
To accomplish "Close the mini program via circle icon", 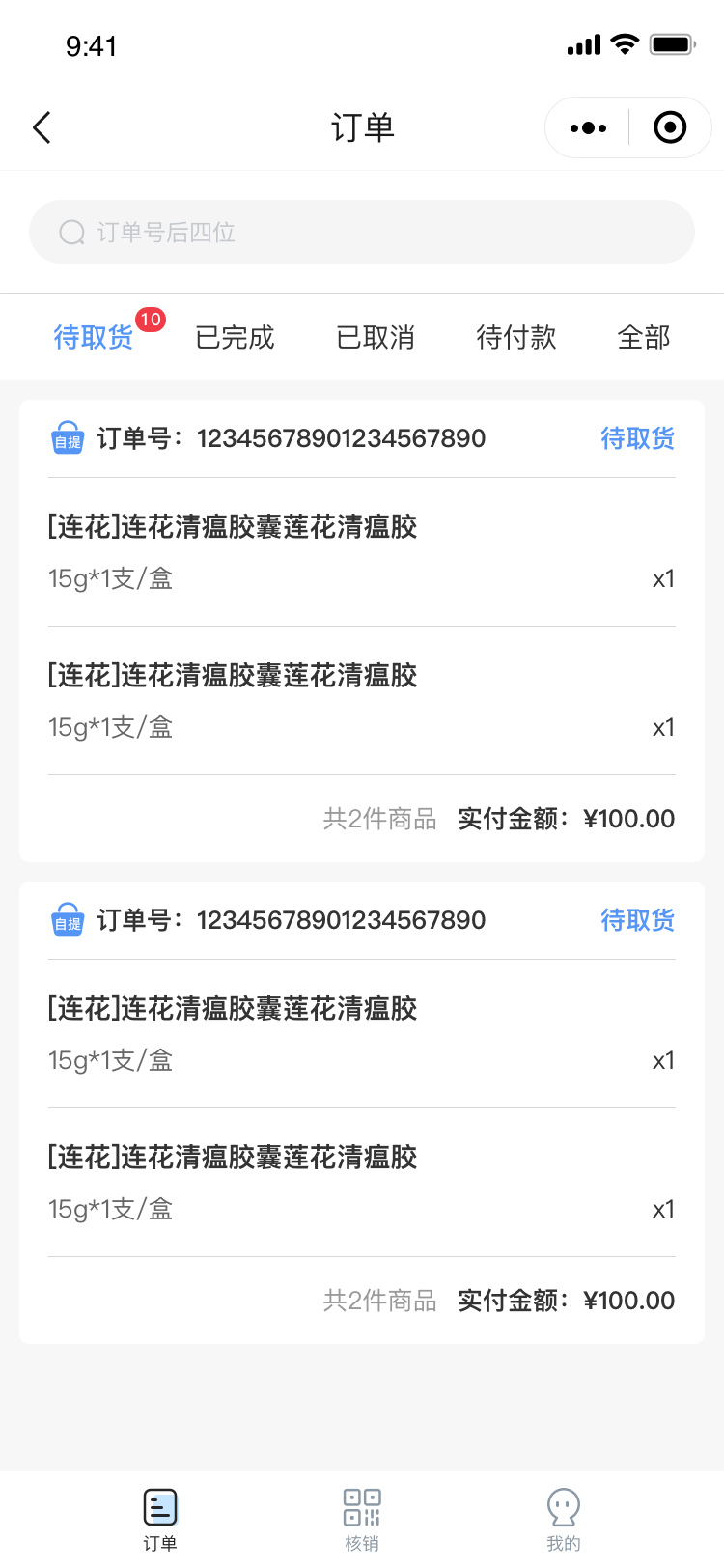I will tap(670, 127).
